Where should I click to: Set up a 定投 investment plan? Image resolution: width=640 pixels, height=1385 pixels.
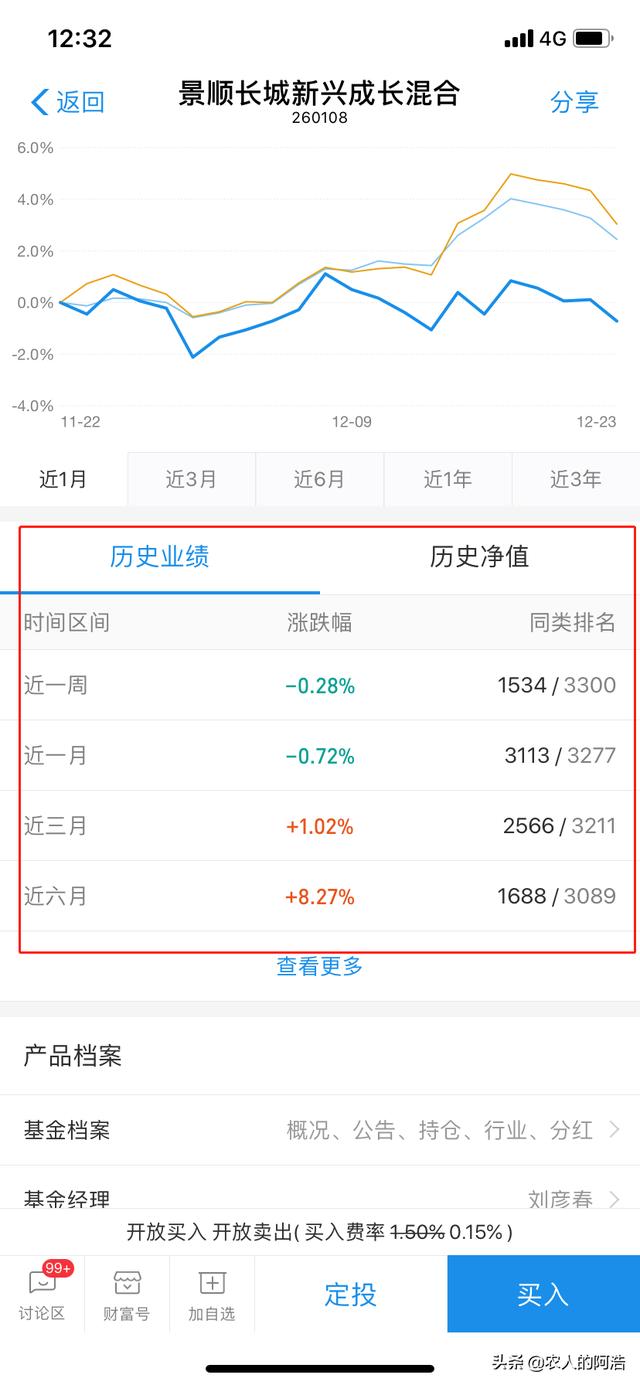click(x=350, y=1294)
